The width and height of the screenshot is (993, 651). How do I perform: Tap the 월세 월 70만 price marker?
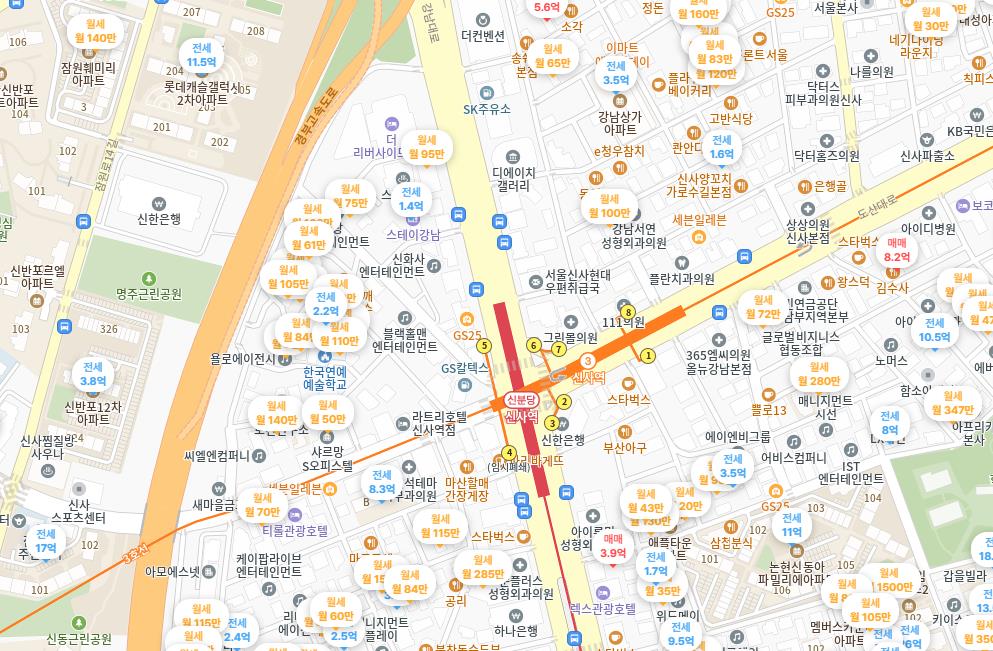tap(262, 505)
